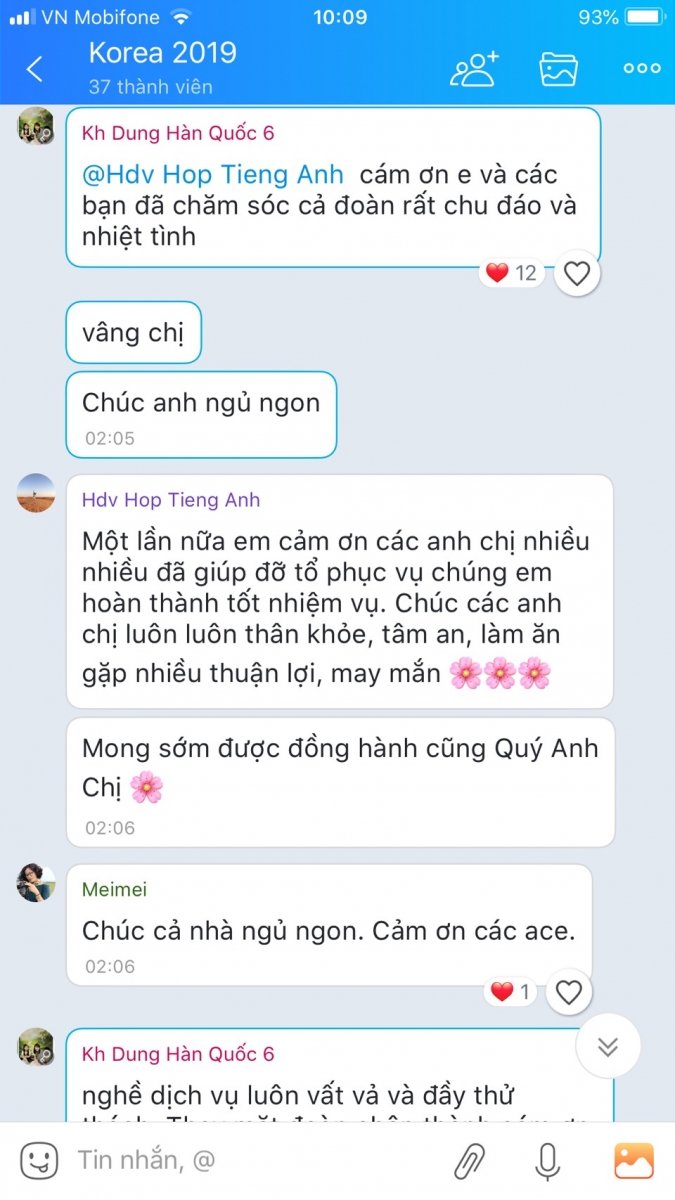Focus the Tin nhắn message field
The height and width of the screenshot is (1200, 675).
pyautogui.click(x=250, y=1160)
